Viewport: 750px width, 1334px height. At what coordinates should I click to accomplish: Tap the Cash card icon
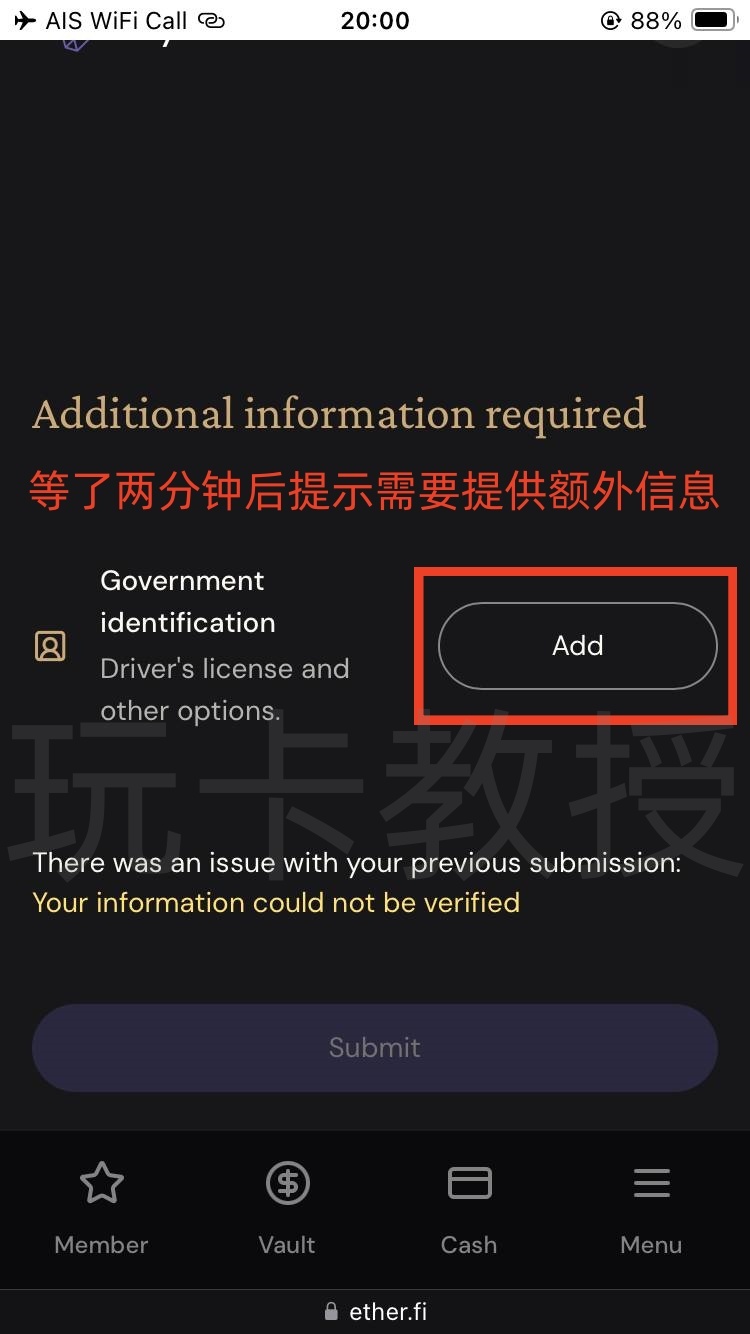(x=469, y=1182)
